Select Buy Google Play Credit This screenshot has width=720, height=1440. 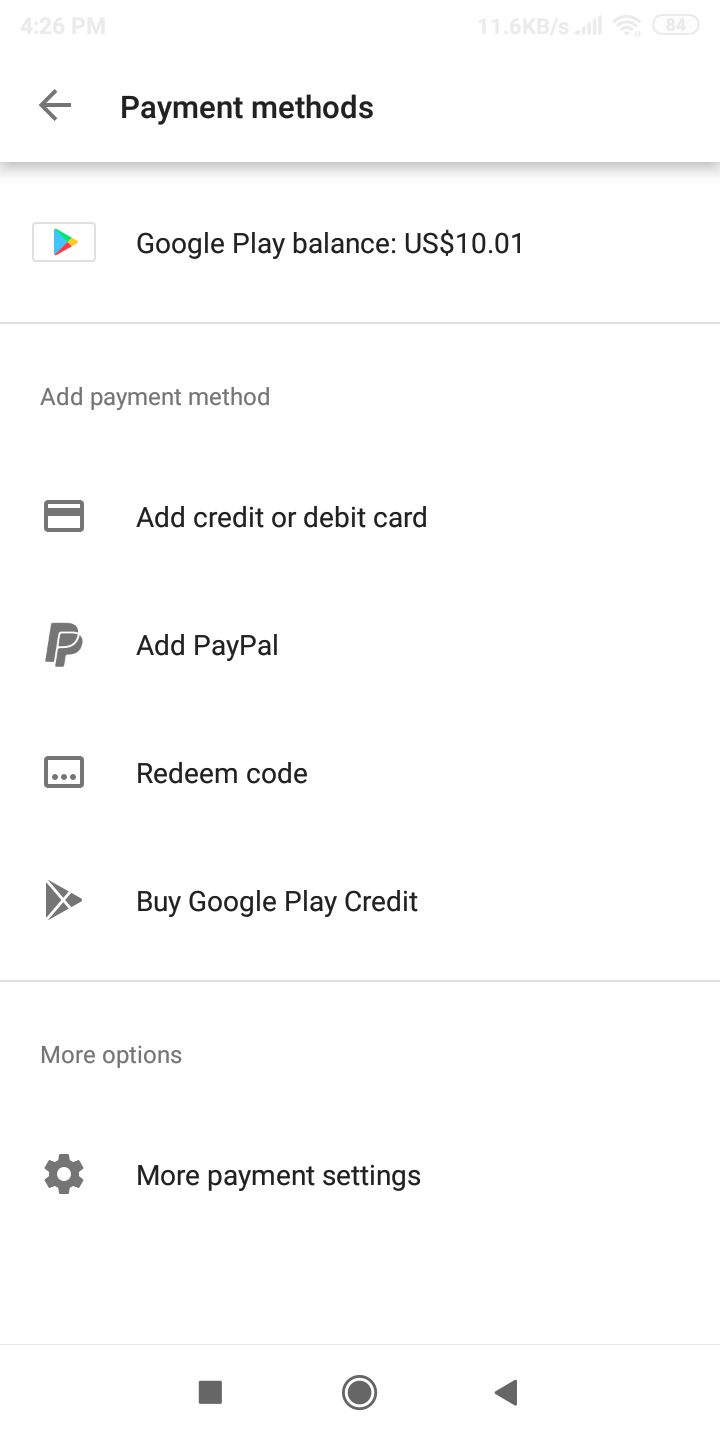click(x=360, y=901)
